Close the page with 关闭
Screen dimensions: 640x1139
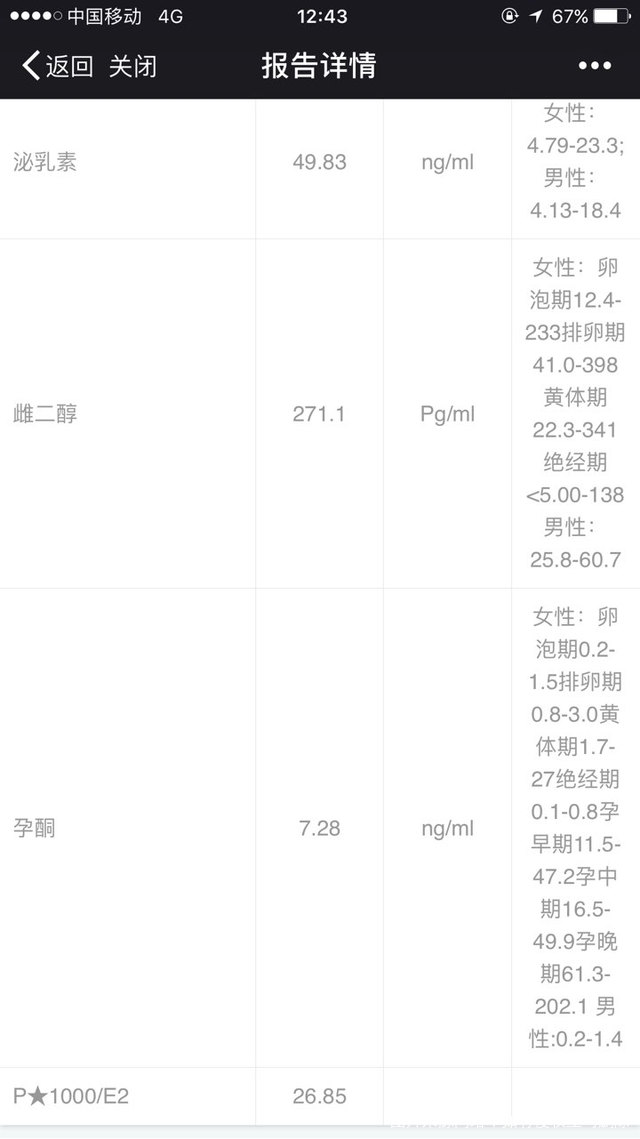(x=133, y=67)
